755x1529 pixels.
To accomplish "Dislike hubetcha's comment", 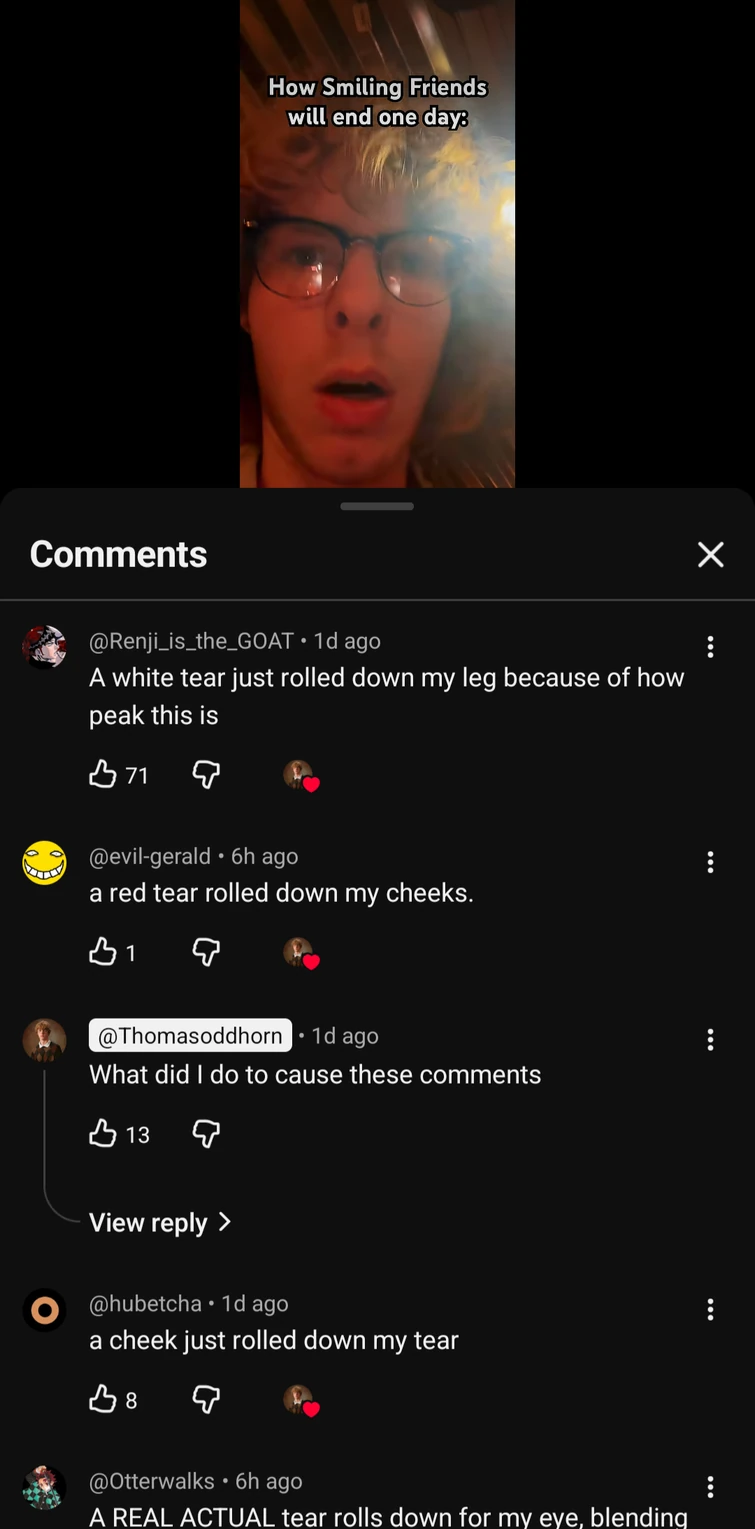I will click(206, 1399).
